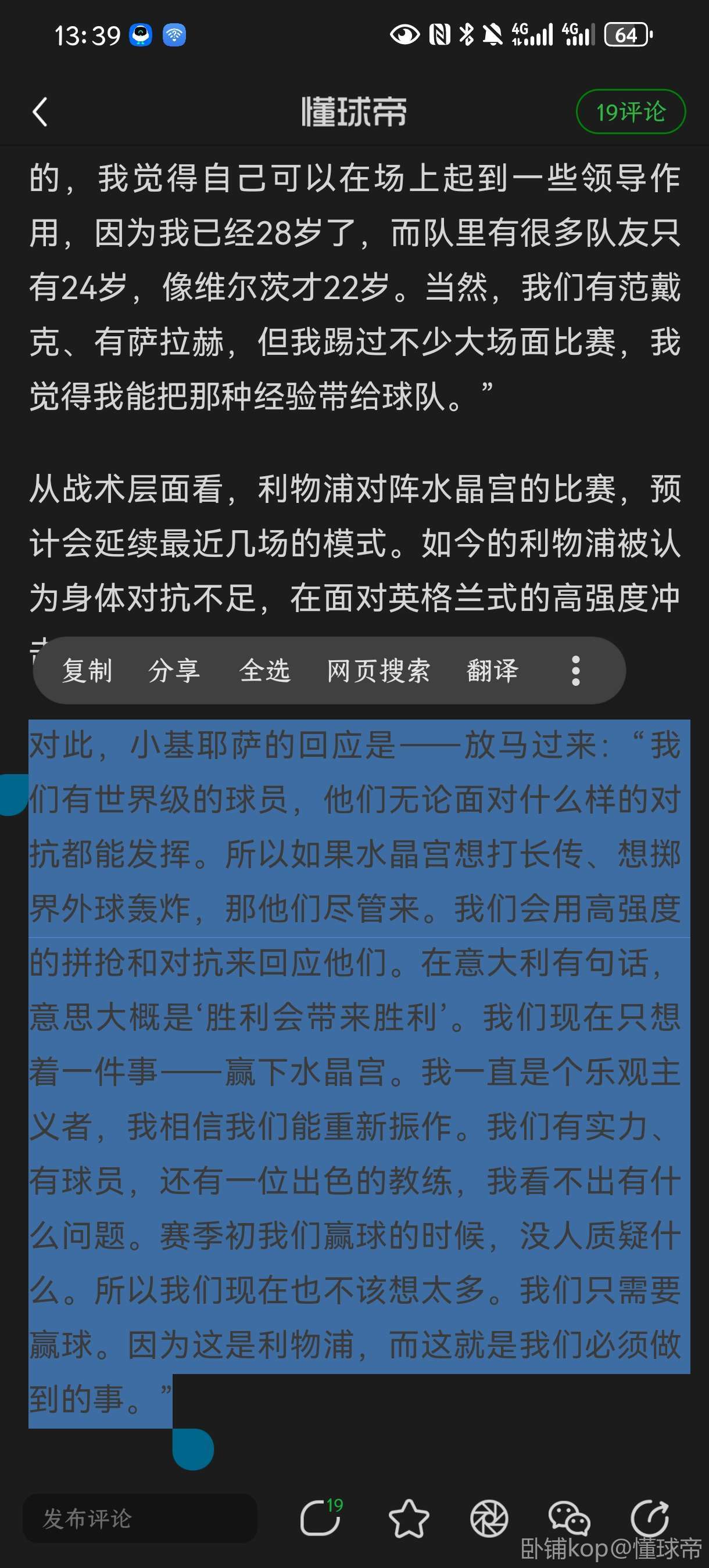Tap the 发布评论 comment input field

(x=140, y=1519)
